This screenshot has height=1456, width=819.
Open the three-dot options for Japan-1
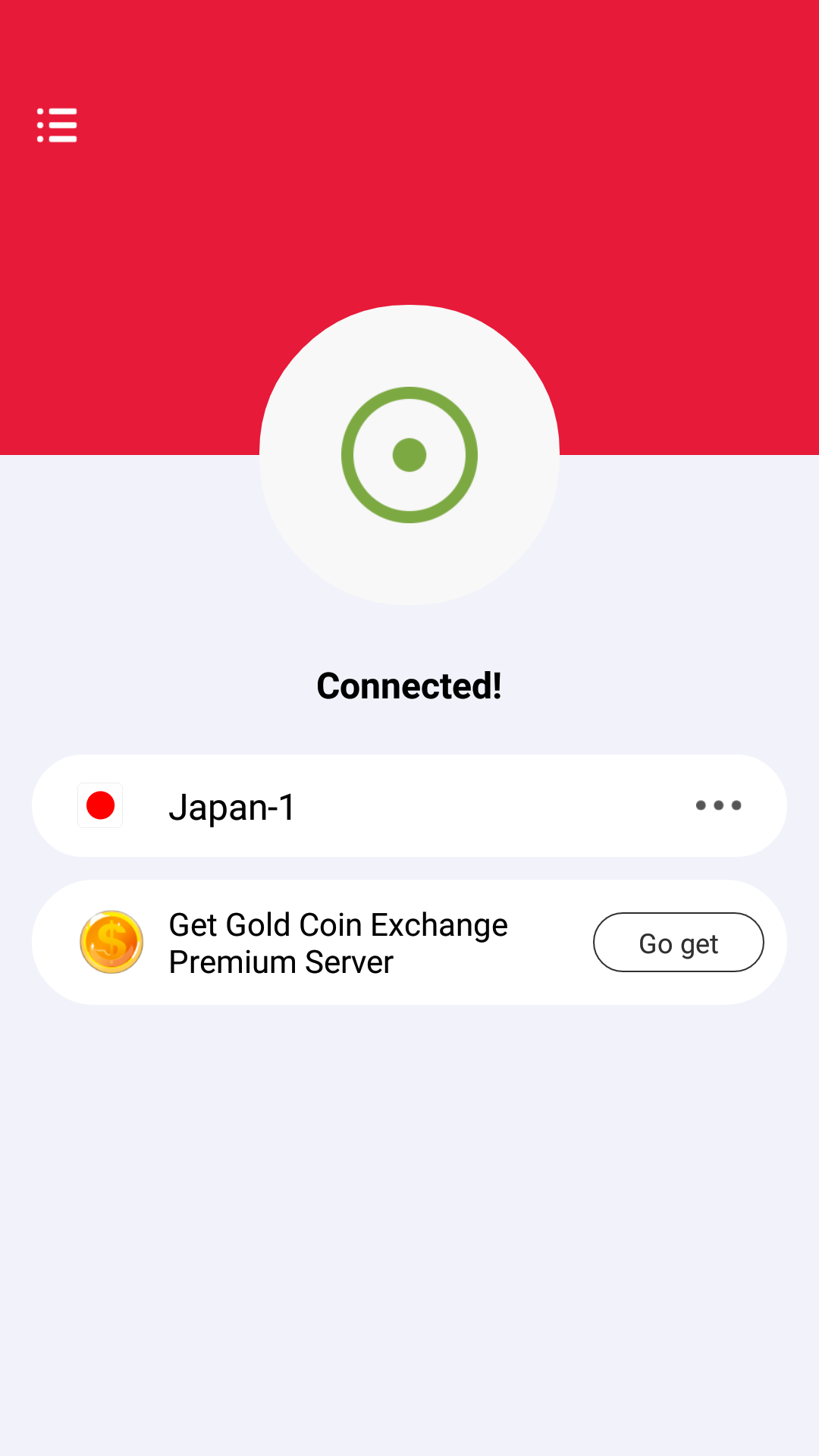click(x=718, y=805)
